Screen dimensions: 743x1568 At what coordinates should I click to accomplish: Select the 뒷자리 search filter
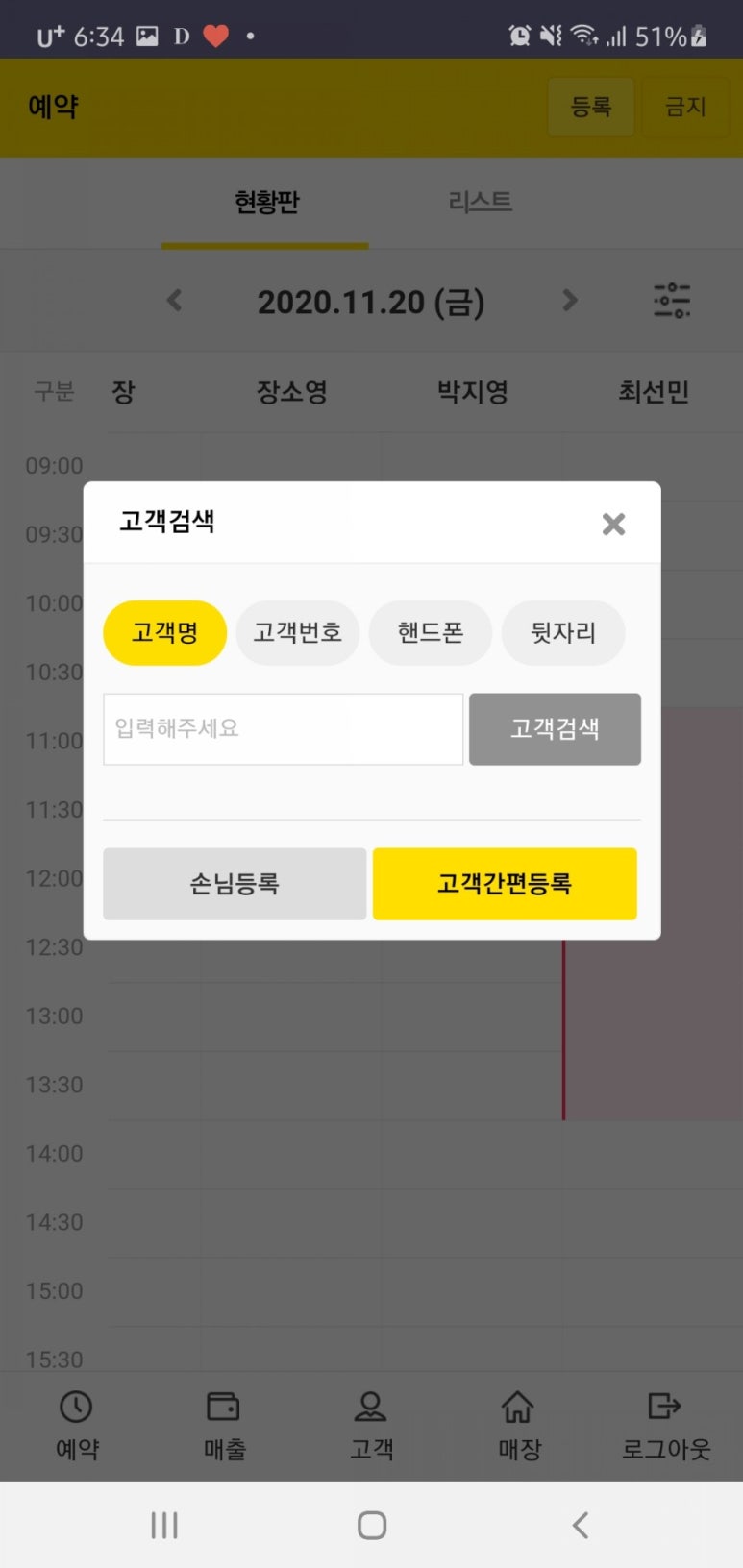pyautogui.click(x=563, y=633)
